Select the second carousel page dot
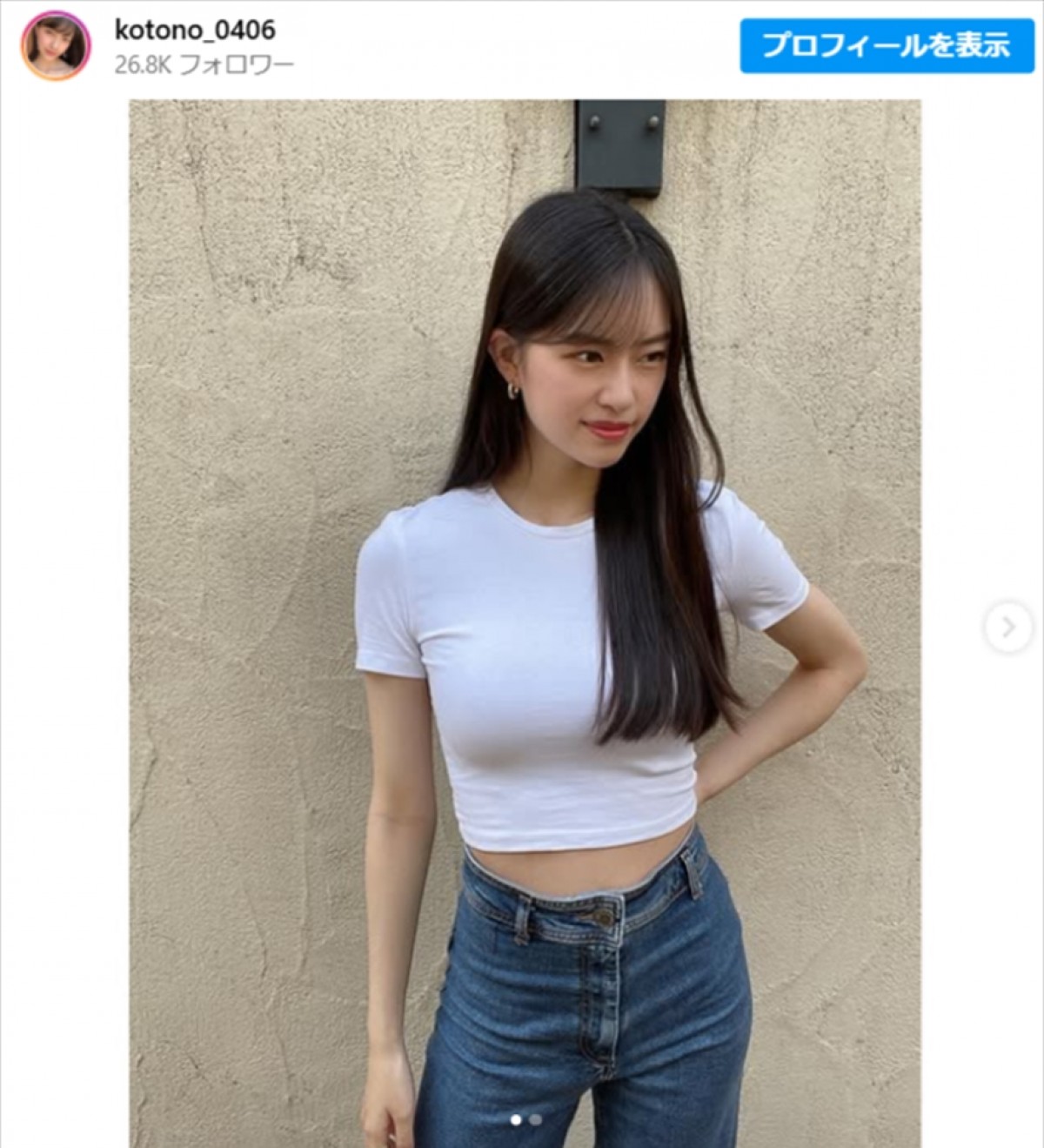The width and height of the screenshot is (1044, 1148). tap(536, 1119)
